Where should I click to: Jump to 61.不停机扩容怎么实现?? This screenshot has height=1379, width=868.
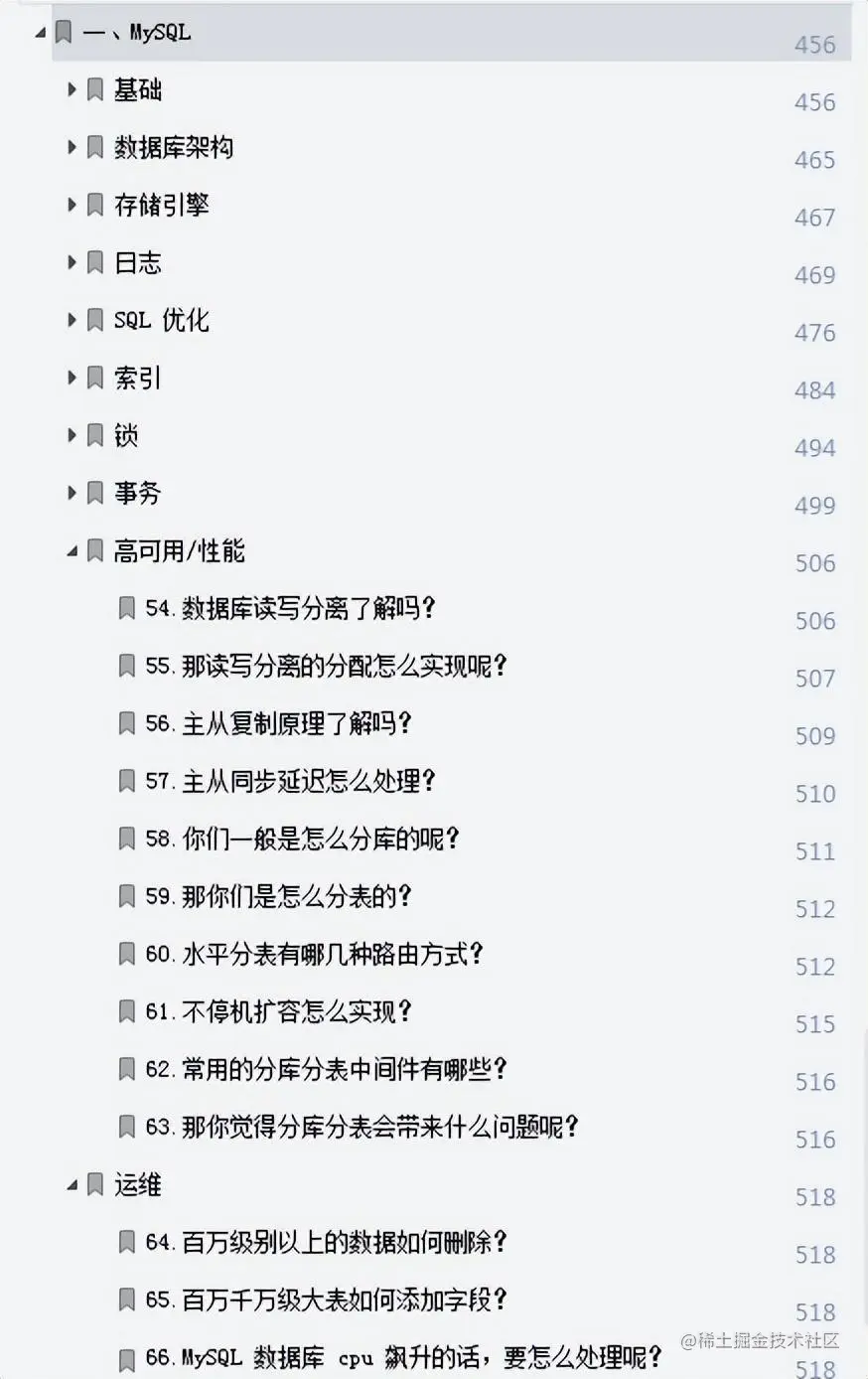coord(278,1011)
